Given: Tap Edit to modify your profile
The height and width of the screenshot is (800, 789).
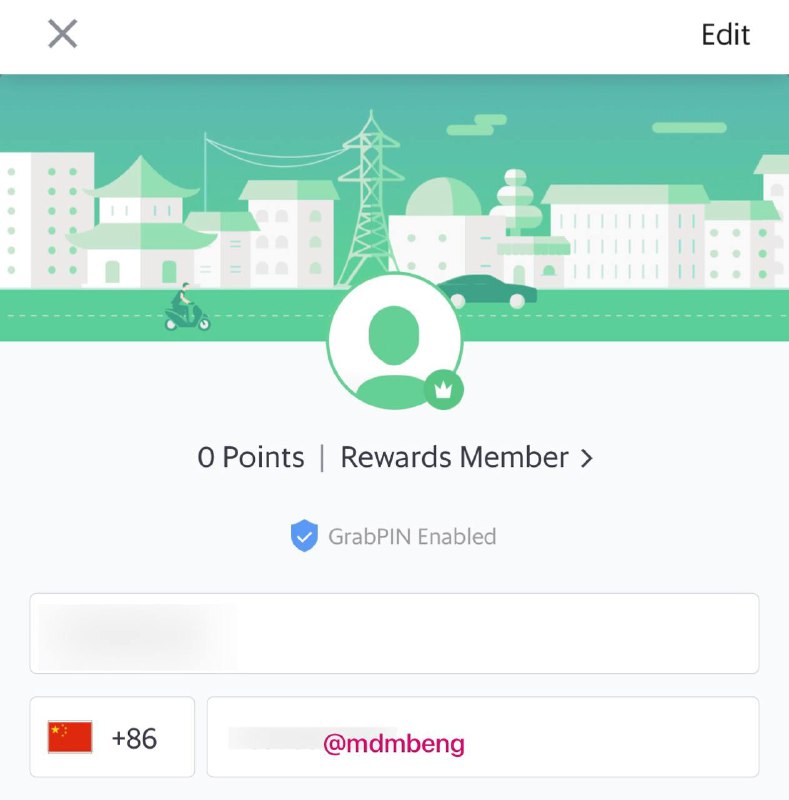Looking at the screenshot, I should (724, 34).
